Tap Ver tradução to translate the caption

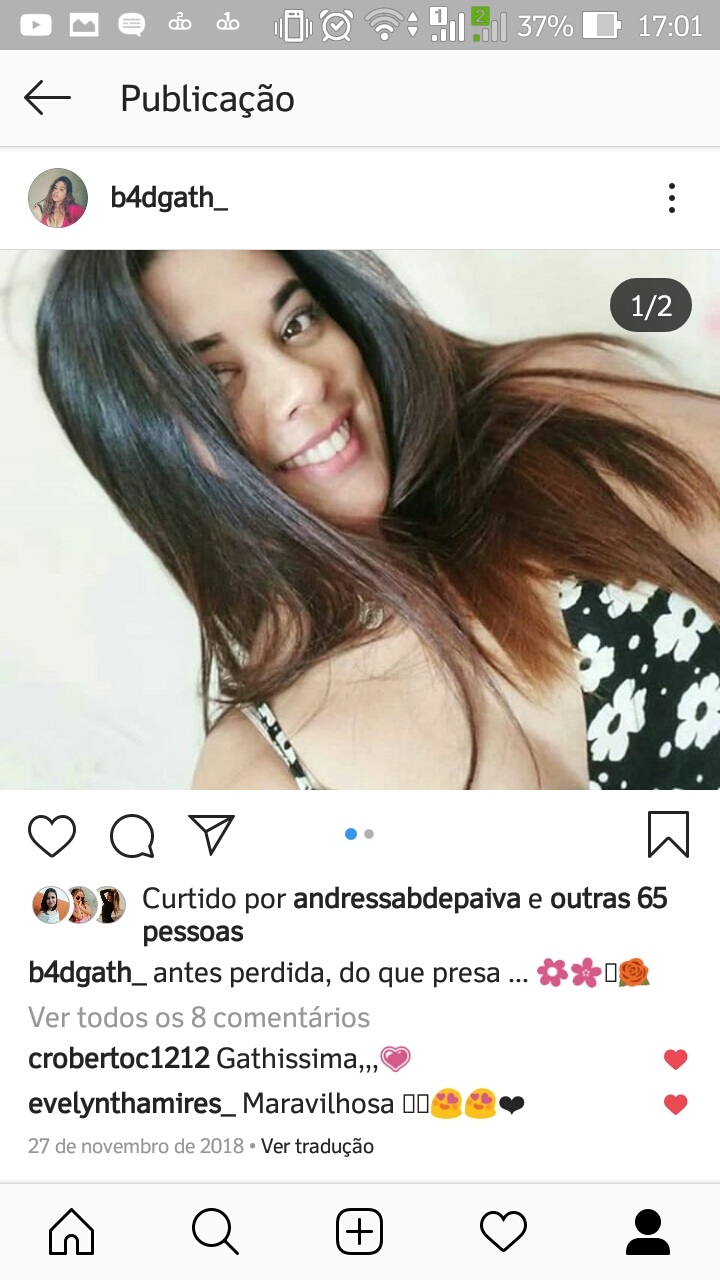(317, 1146)
